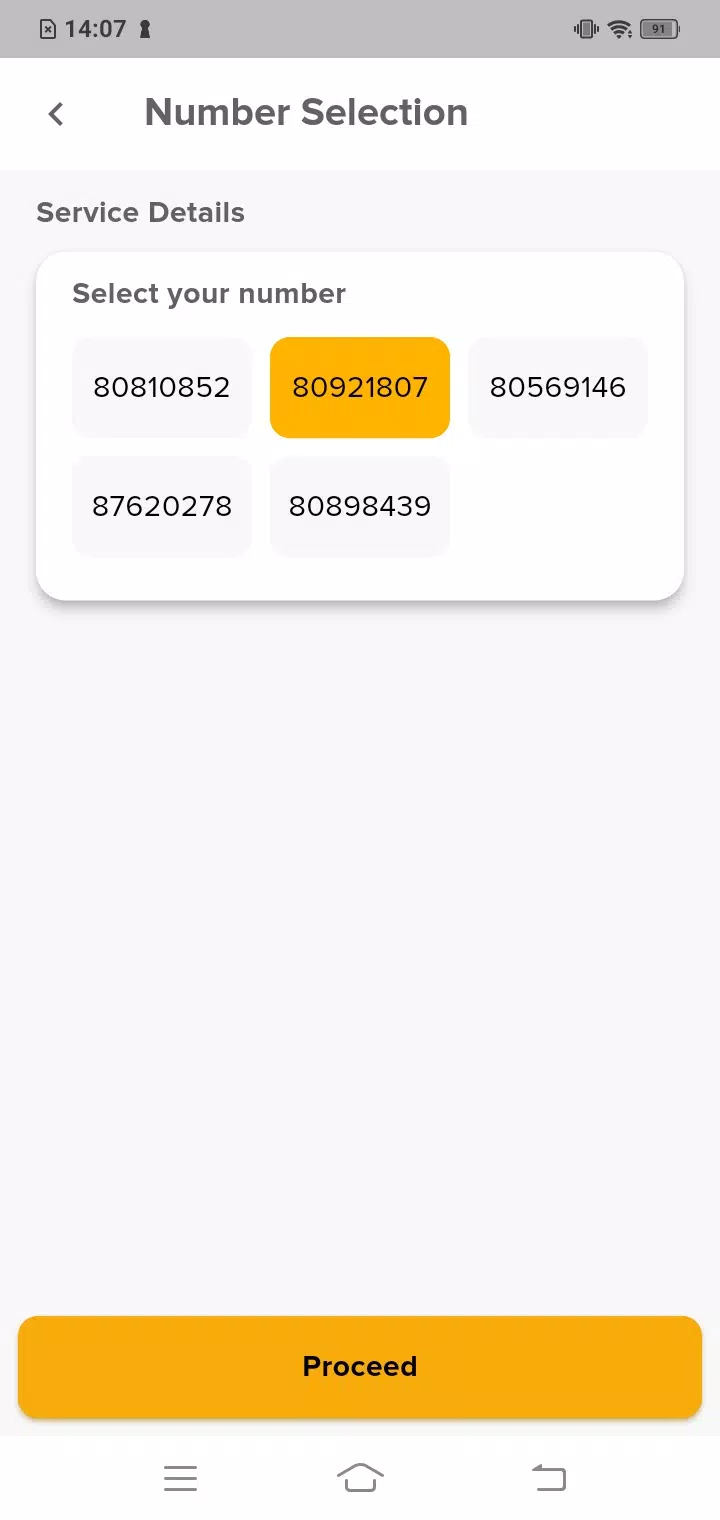Open recent apps from navigation bar
720x1520 pixels.
(180, 1478)
